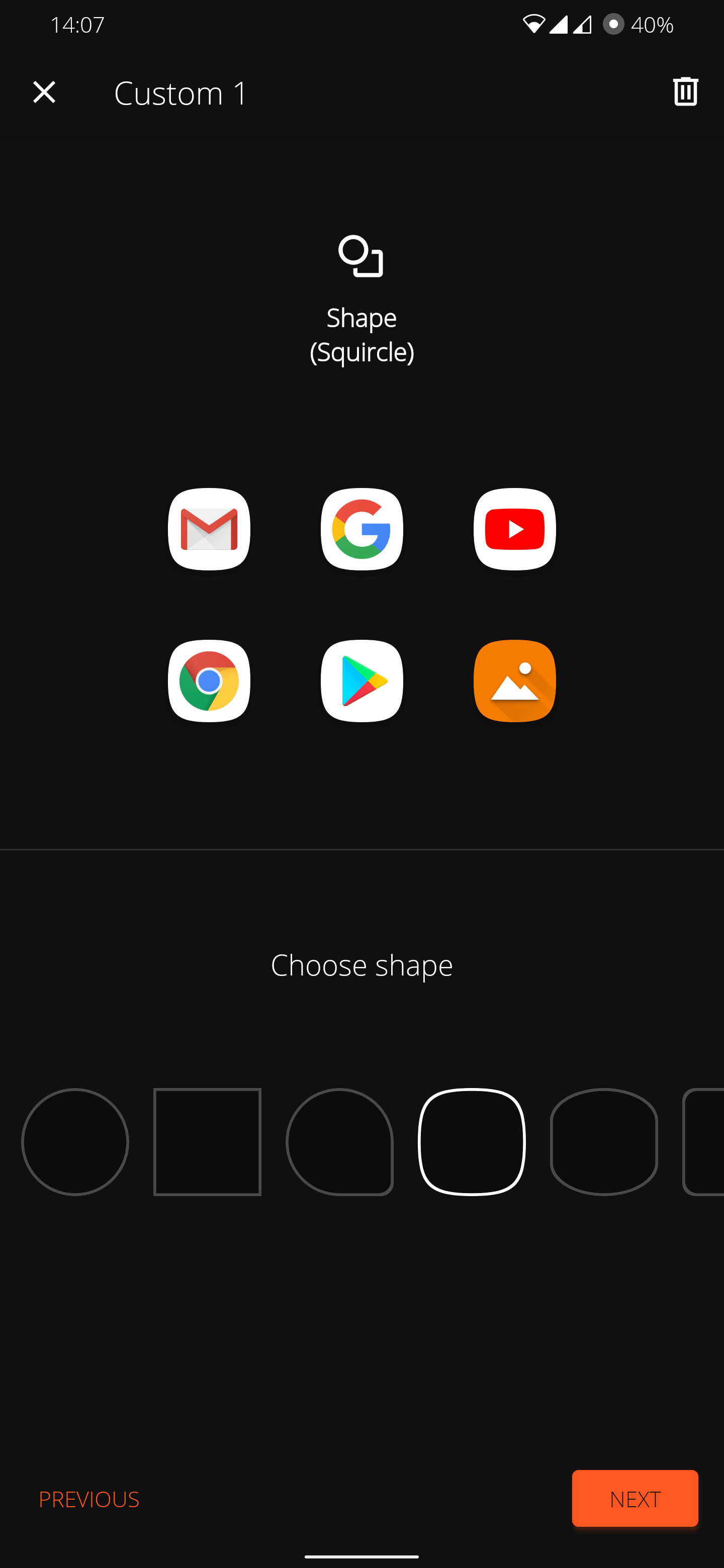This screenshot has width=724, height=1568.
Task: Return to the PREVIOUS step
Action: (89, 1499)
